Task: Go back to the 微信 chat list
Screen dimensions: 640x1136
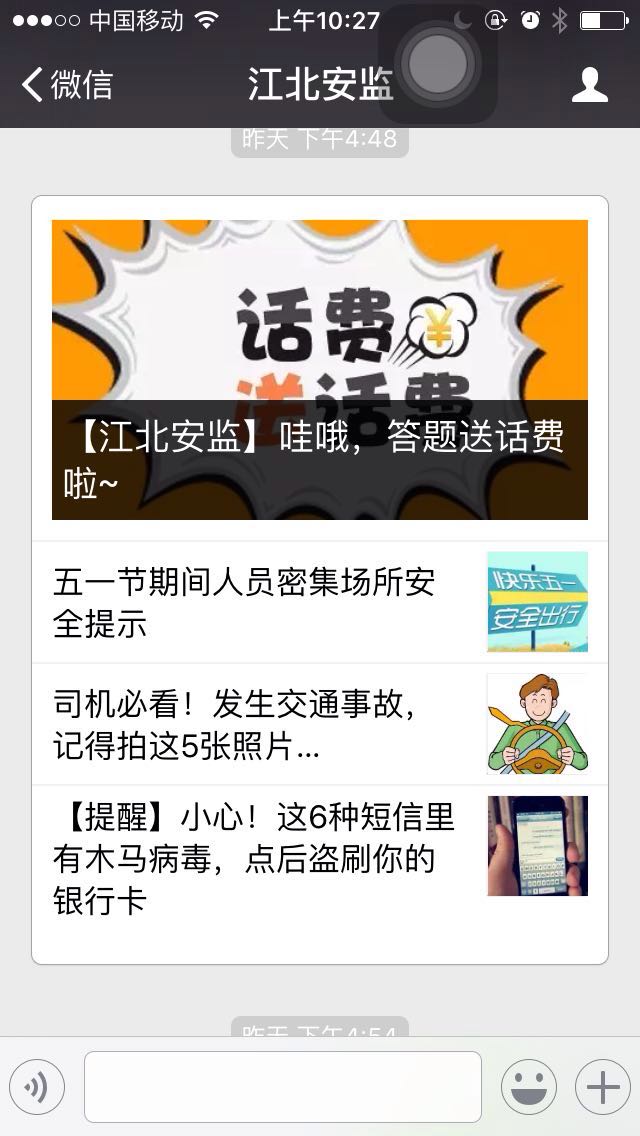Action: point(66,85)
